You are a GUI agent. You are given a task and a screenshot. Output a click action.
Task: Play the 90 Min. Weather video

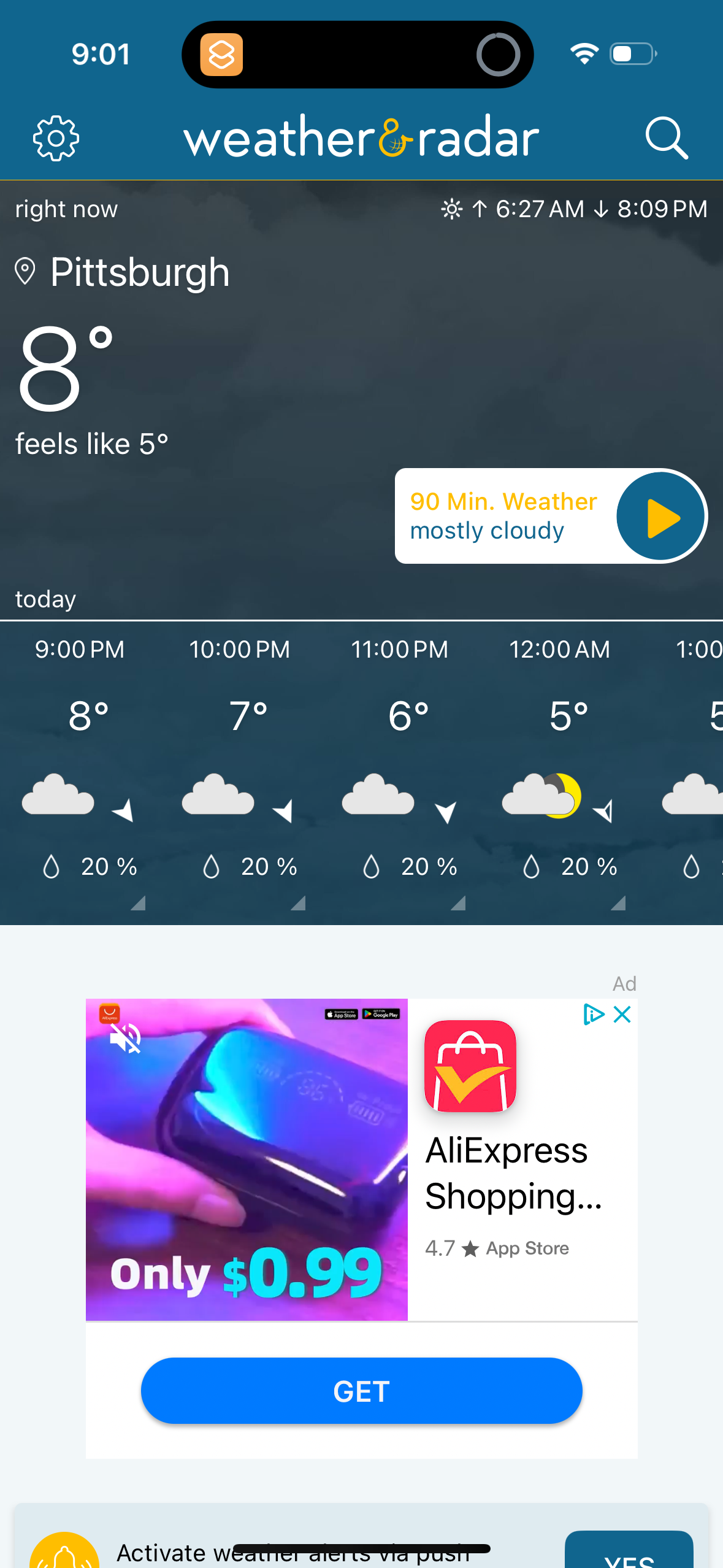[x=660, y=516]
